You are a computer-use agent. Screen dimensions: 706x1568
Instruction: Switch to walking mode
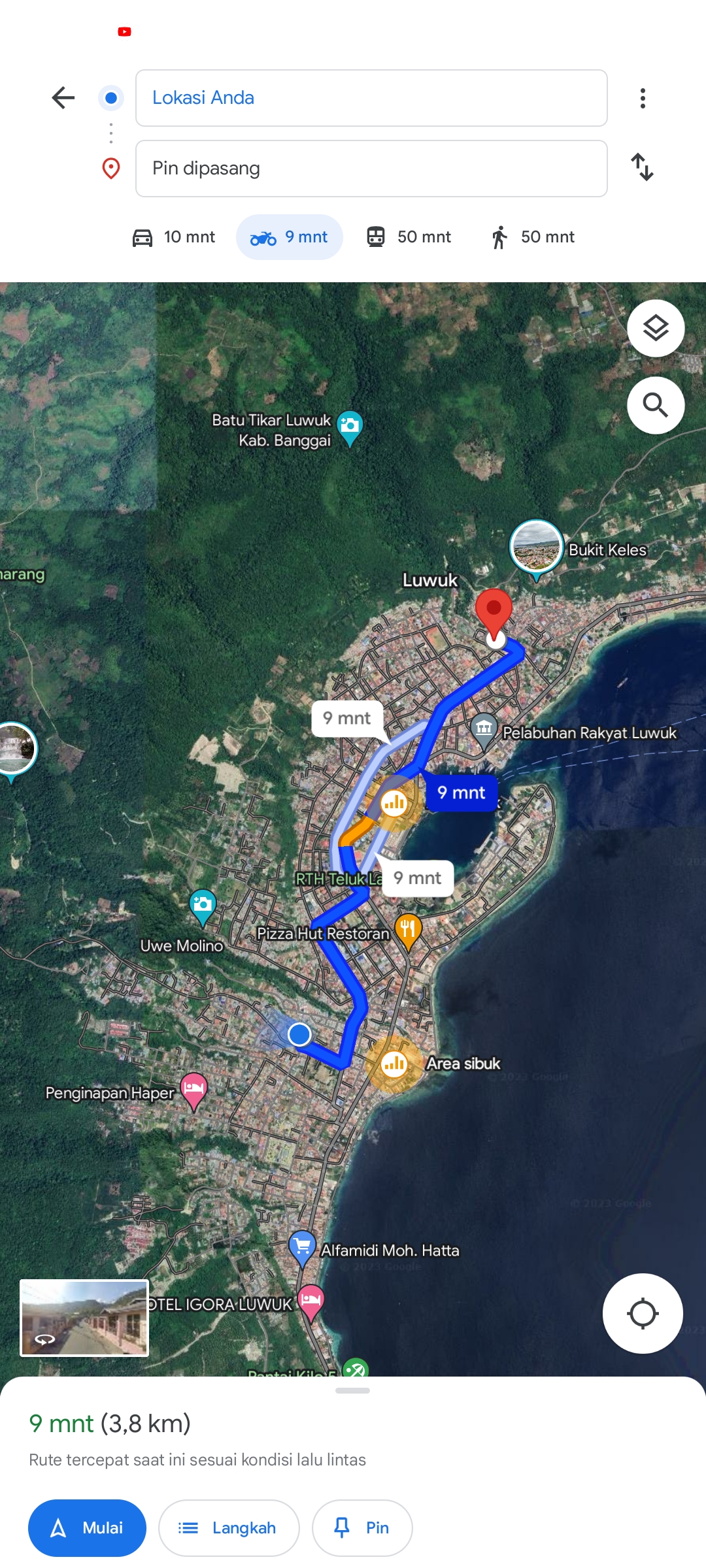click(533, 237)
